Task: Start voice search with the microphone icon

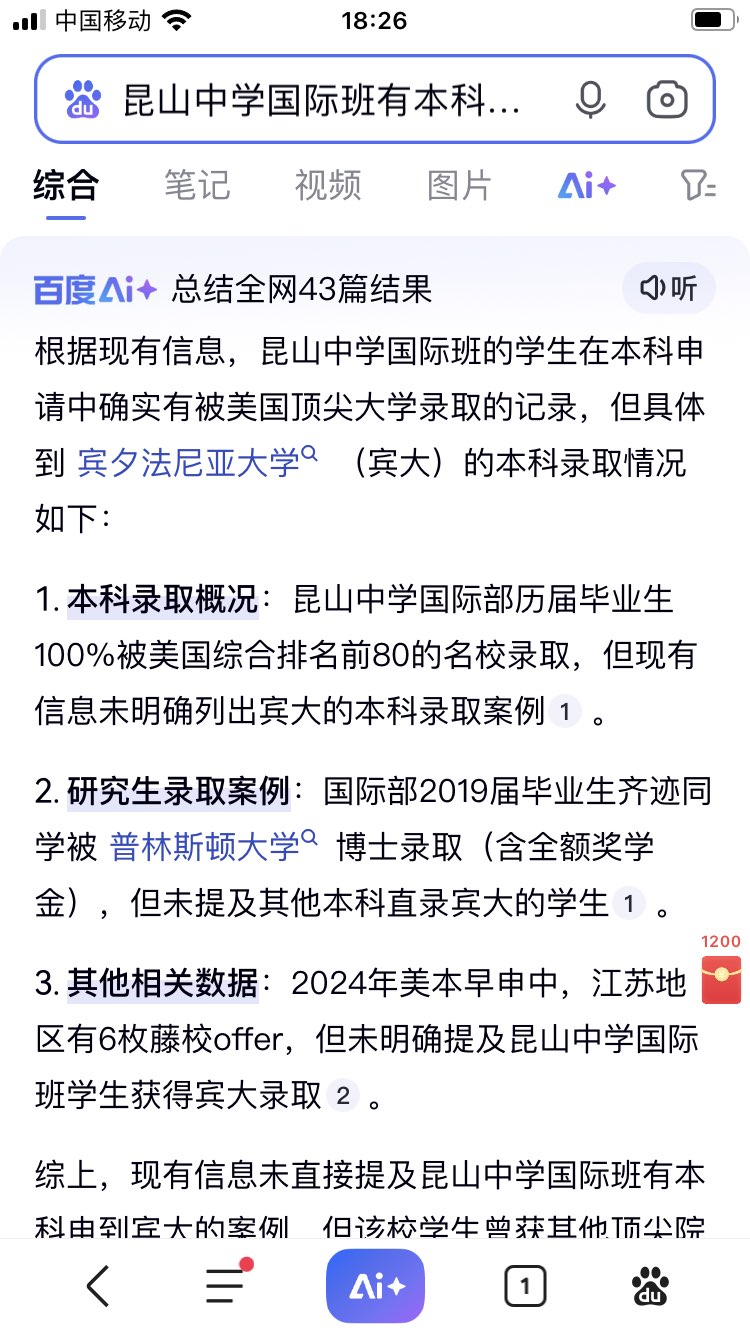Action: click(x=591, y=99)
